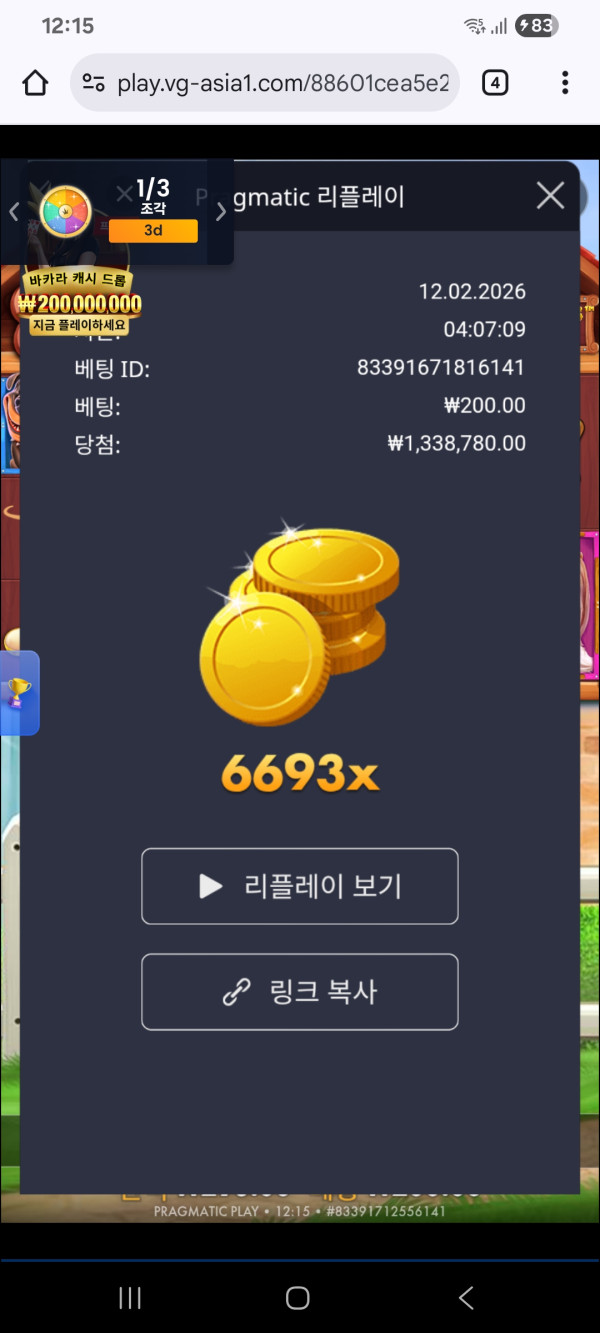Open the prize wheel 1/3 조각 widget
Viewport: 600px width, 1333px height.
66,212
